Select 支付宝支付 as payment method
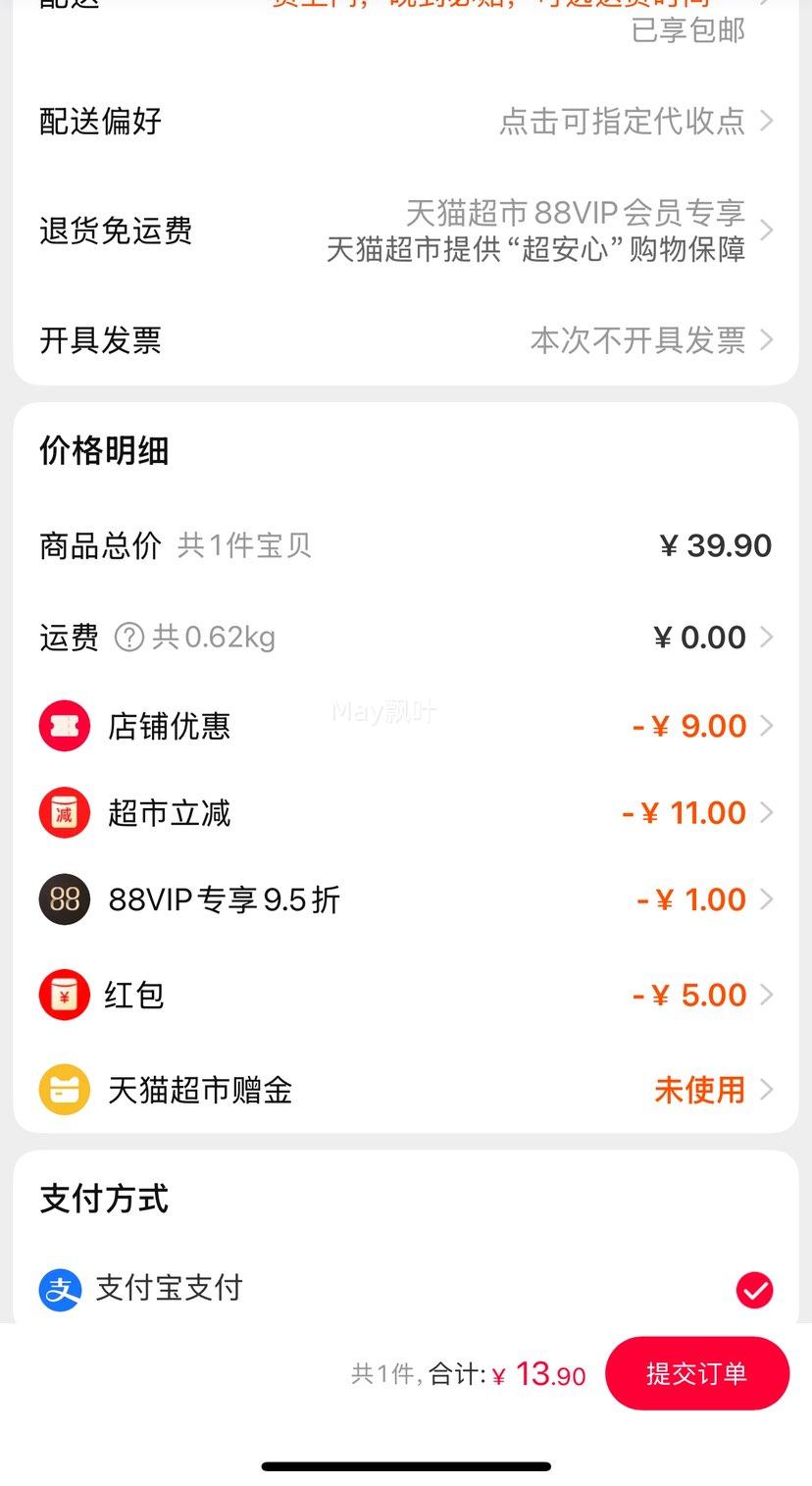Image resolution: width=812 pixels, height=1486 pixels. coord(406,1289)
